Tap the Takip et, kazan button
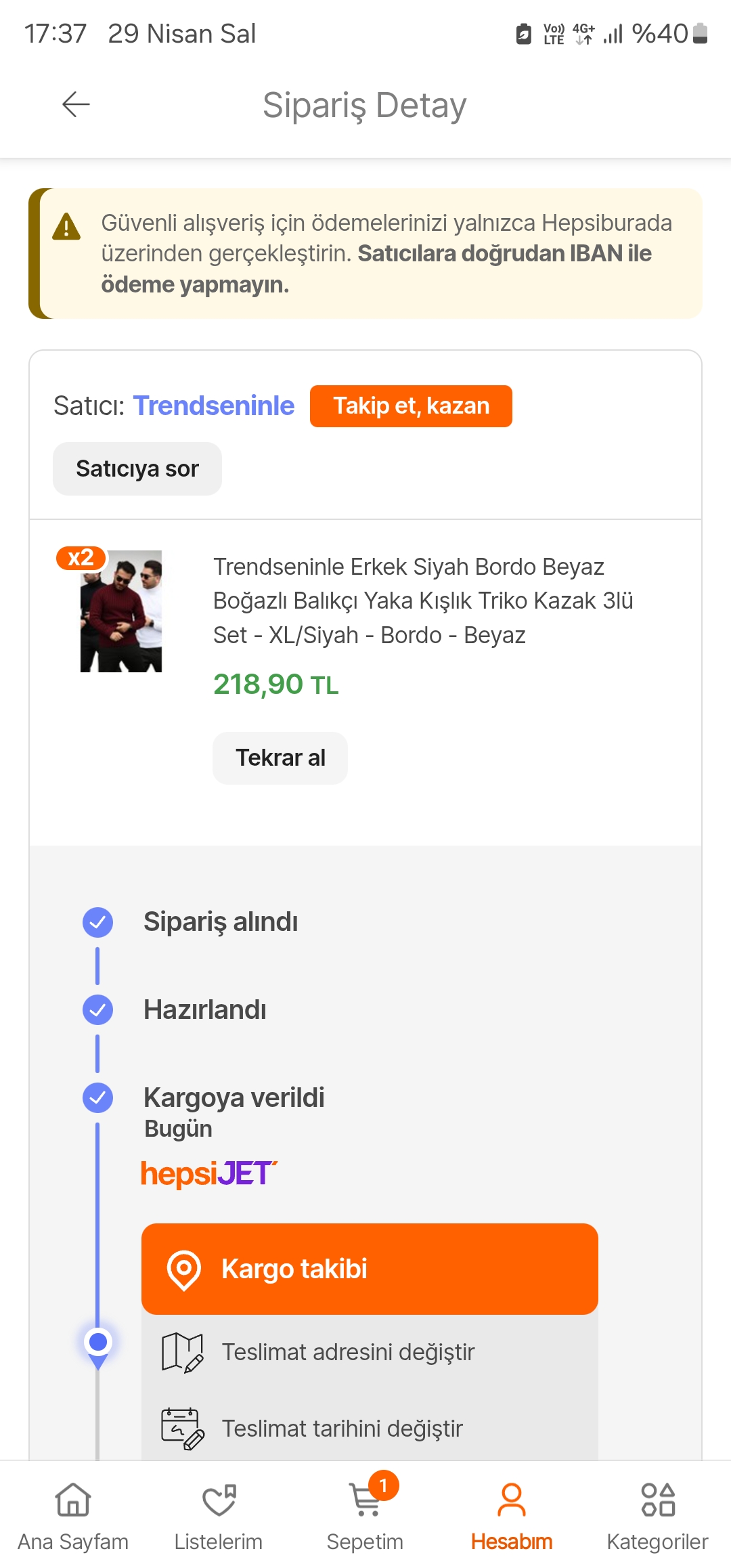The height and width of the screenshot is (1568, 731). click(411, 406)
